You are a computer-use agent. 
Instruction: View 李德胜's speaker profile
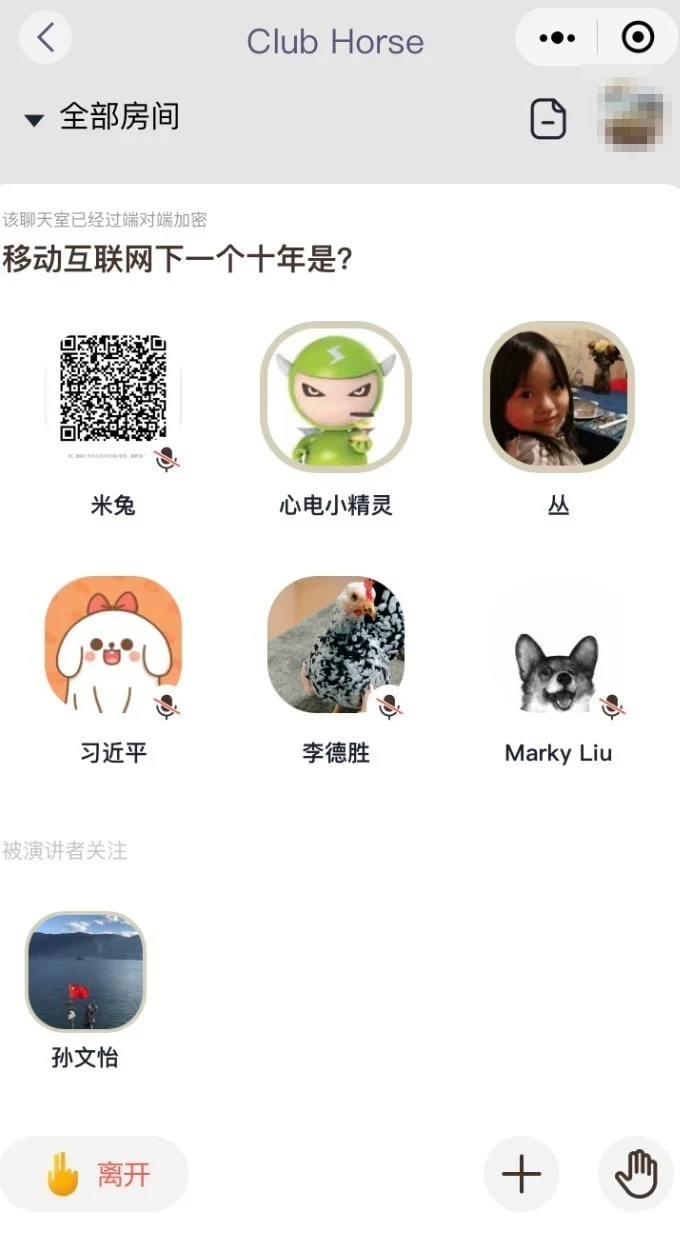coord(336,645)
